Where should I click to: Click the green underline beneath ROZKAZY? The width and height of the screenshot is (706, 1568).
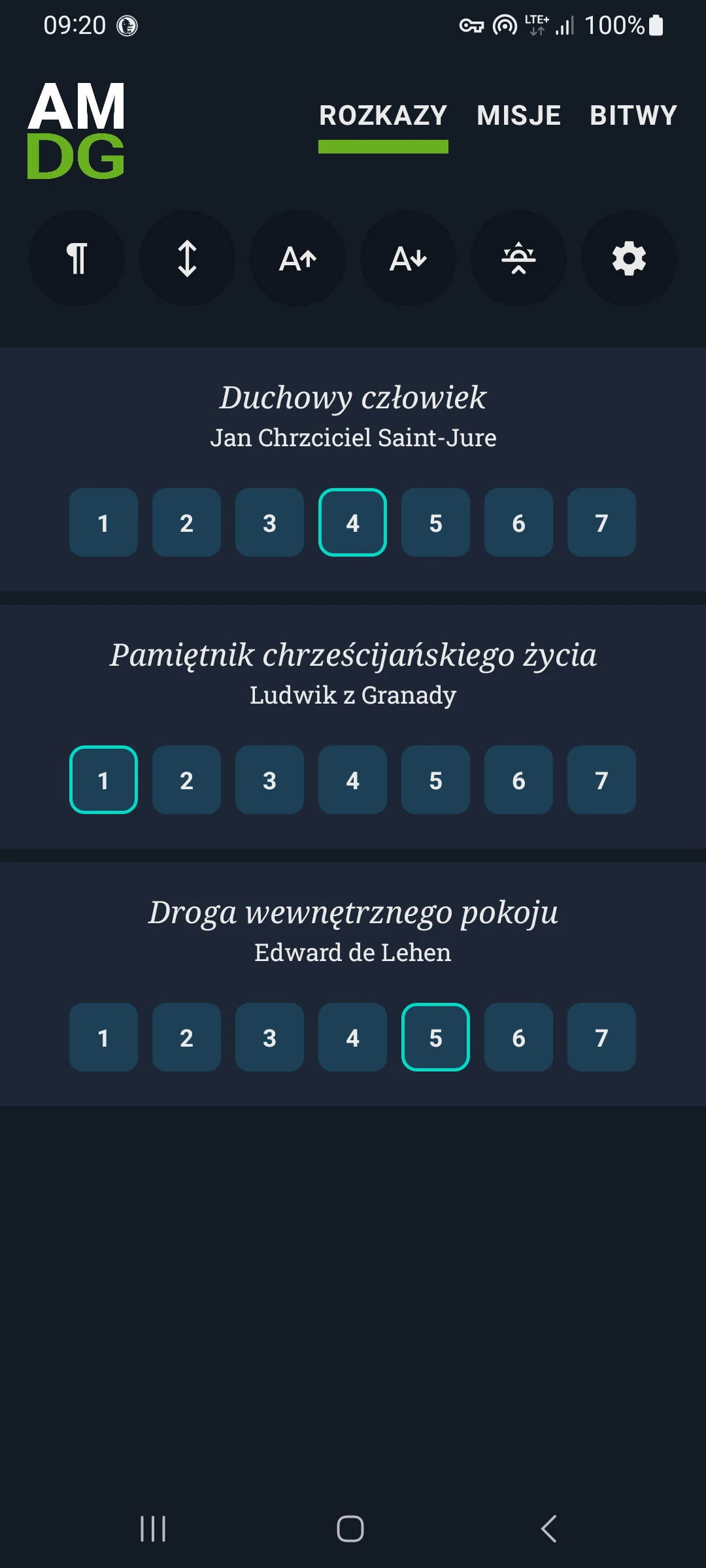(382, 147)
